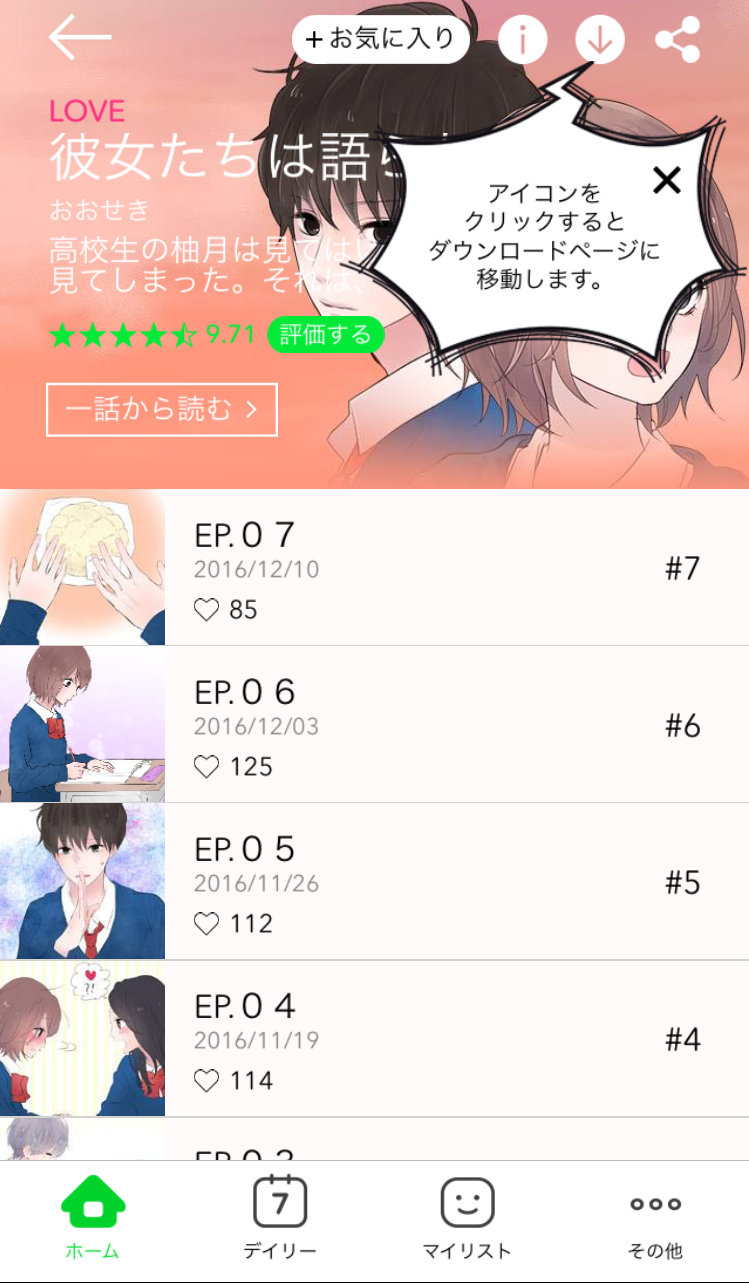The width and height of the screenshot is (749, 1283).
Task: Open the info icon
Action: (x=523, y=40)
